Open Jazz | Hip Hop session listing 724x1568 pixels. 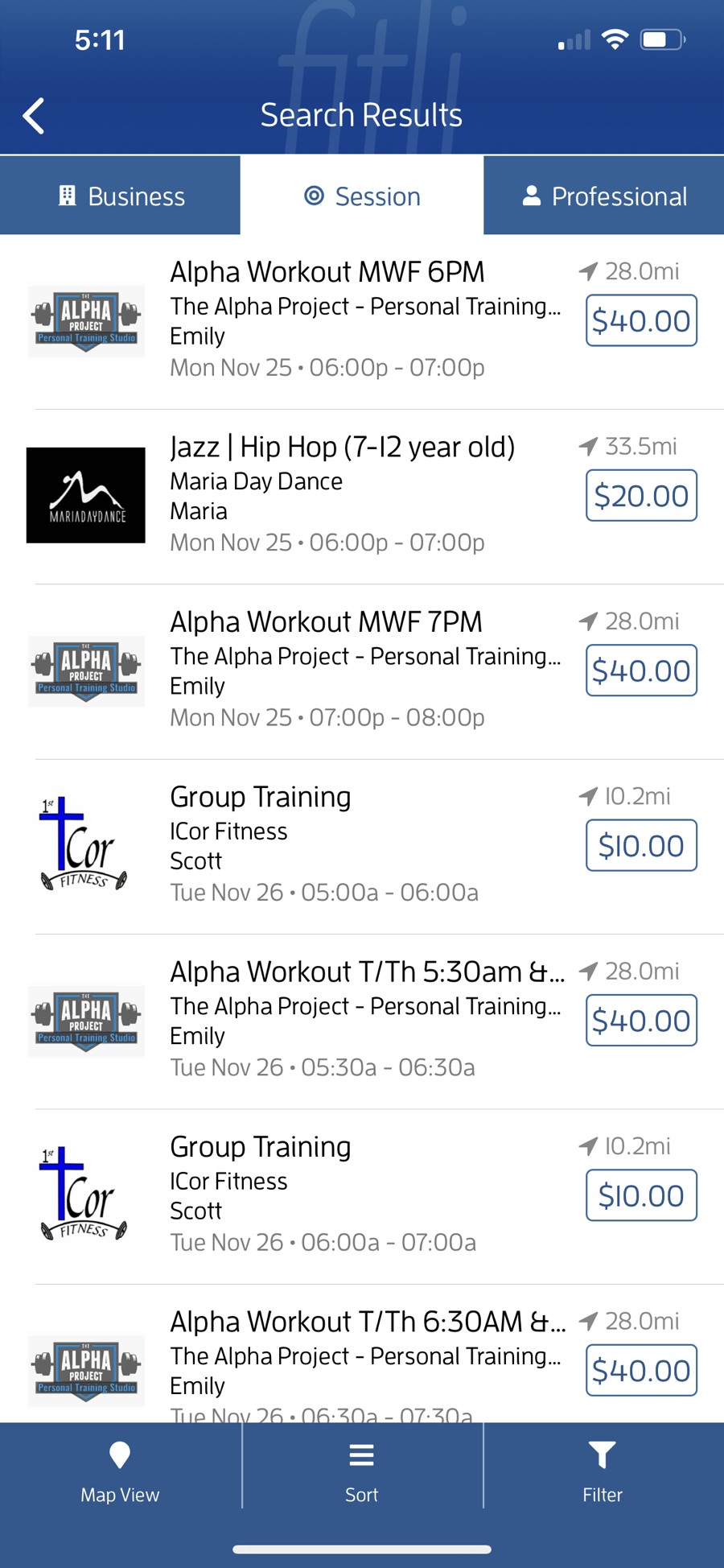[362, 497]
